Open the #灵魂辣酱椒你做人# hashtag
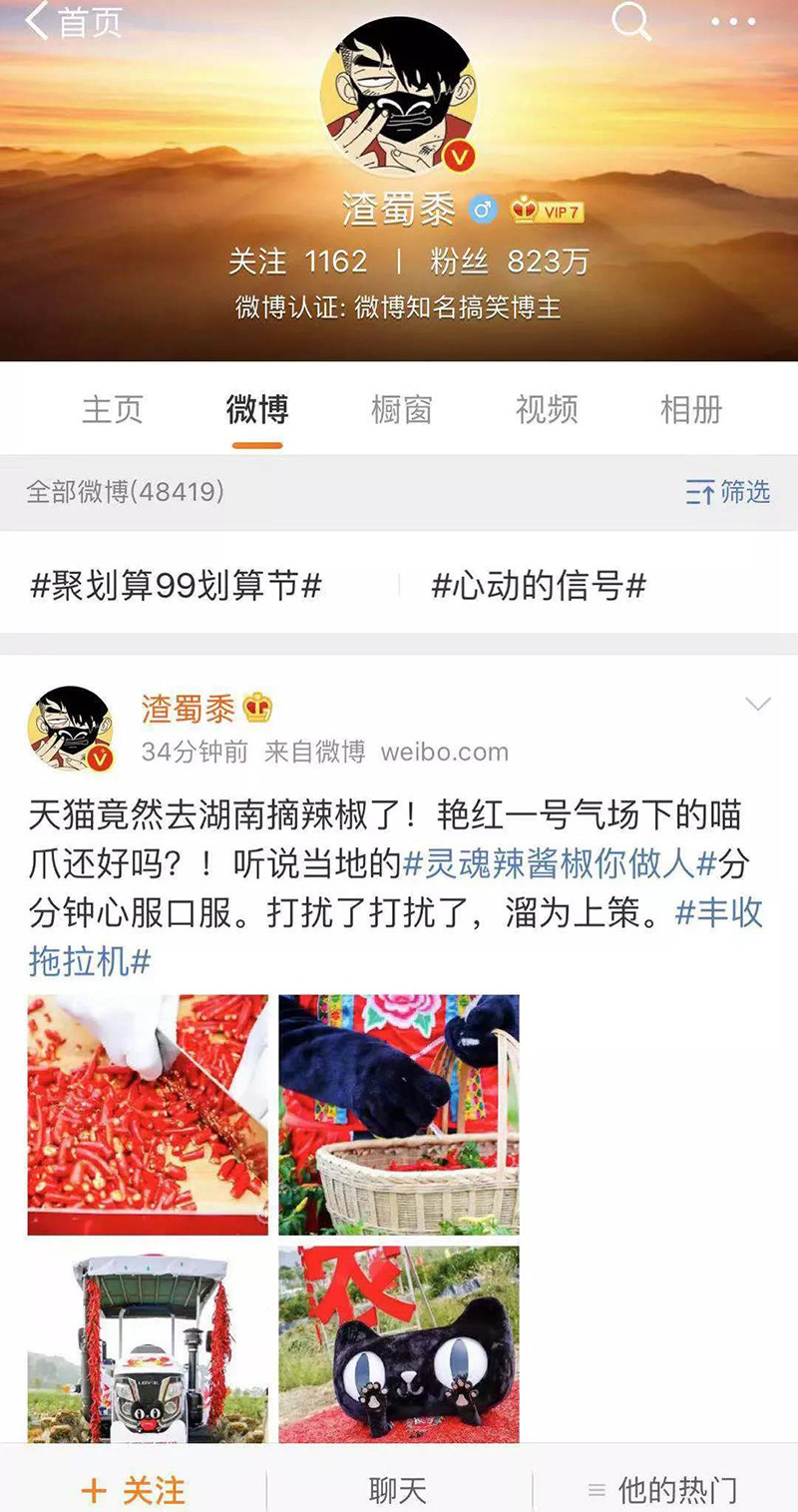This screenshot has width=798, height=1512. (x=559, y=864)
